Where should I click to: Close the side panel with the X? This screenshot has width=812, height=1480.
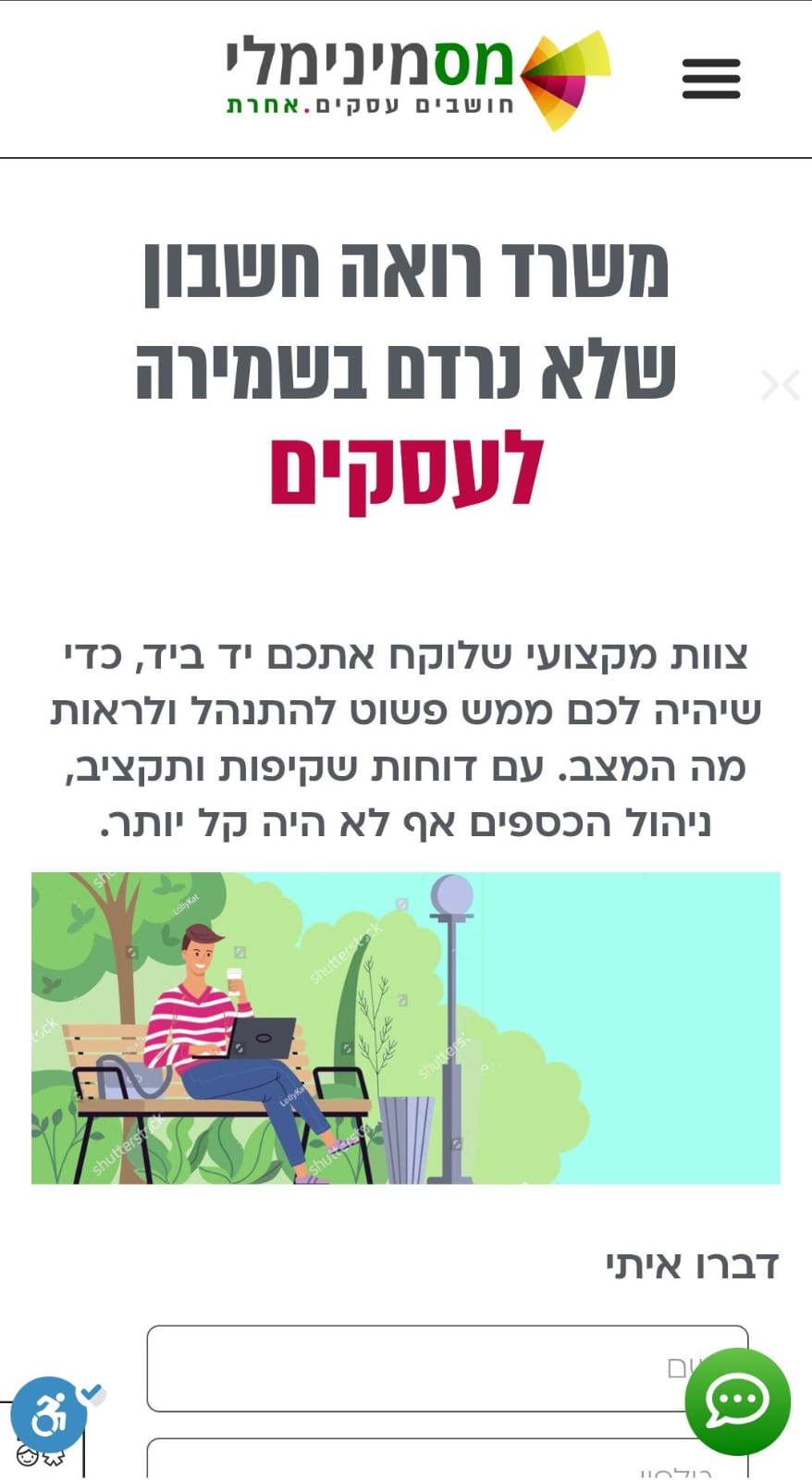click(x=780, y=384)
